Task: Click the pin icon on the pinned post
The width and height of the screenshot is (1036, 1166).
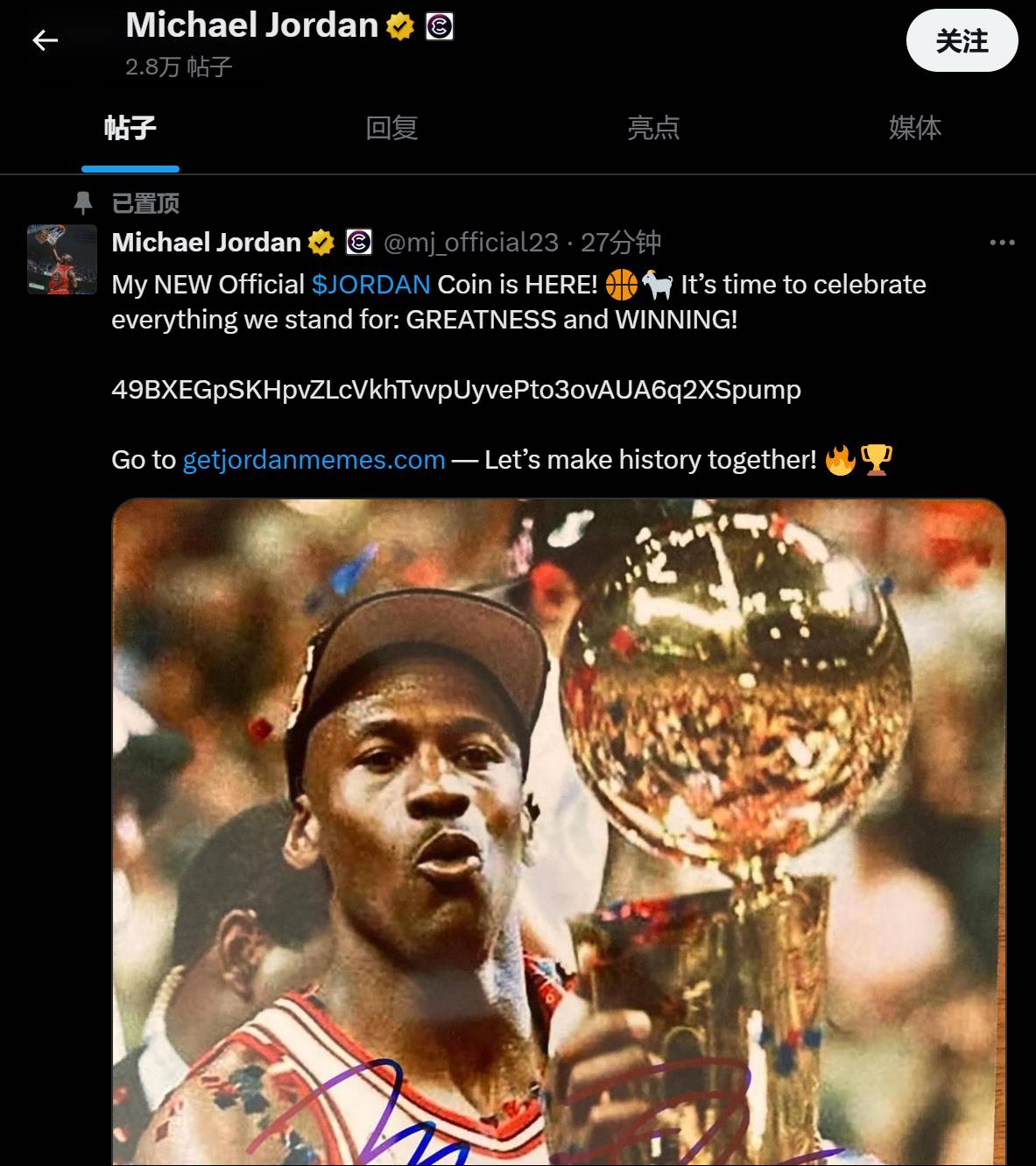Action: click(83, 202)
